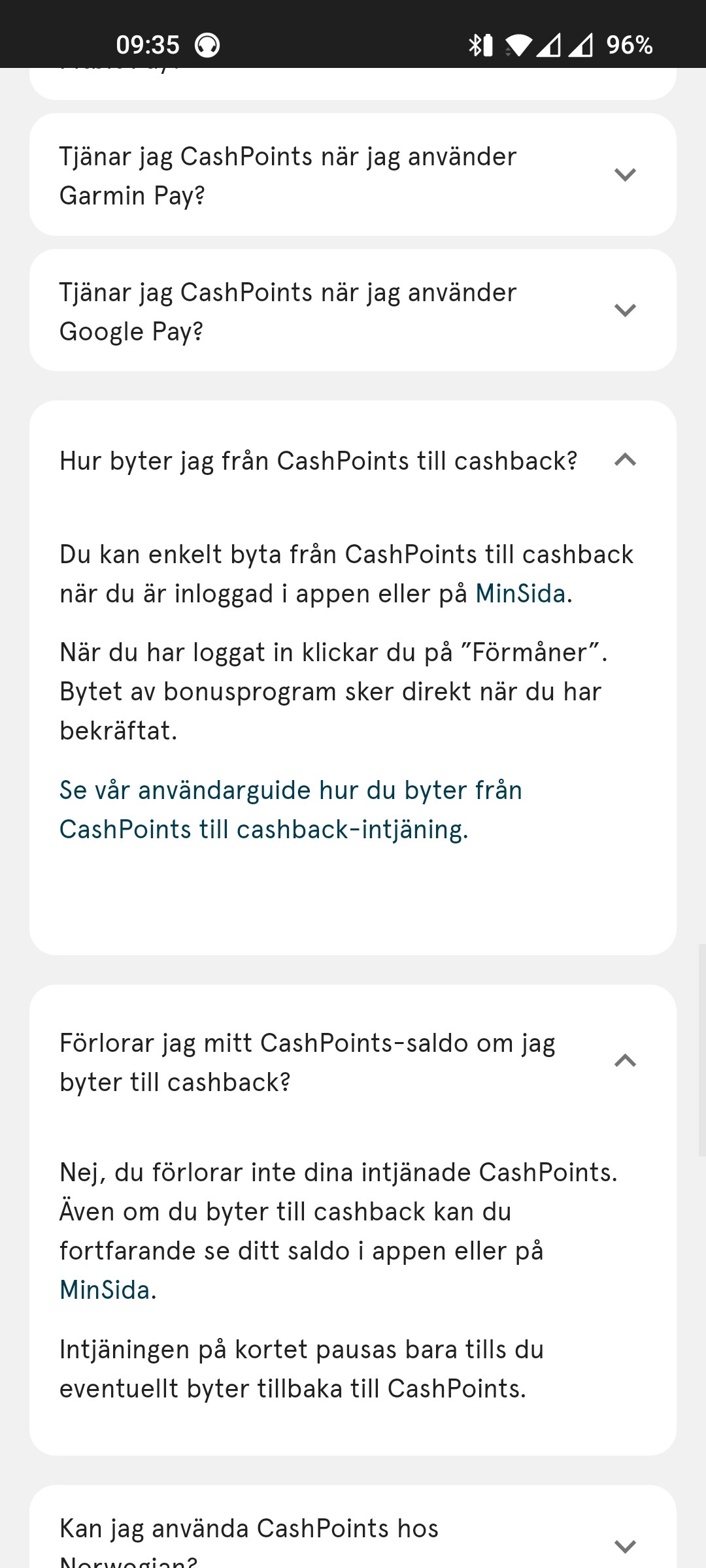Expand the Google Pay CashPoints question

click(625, 310)
